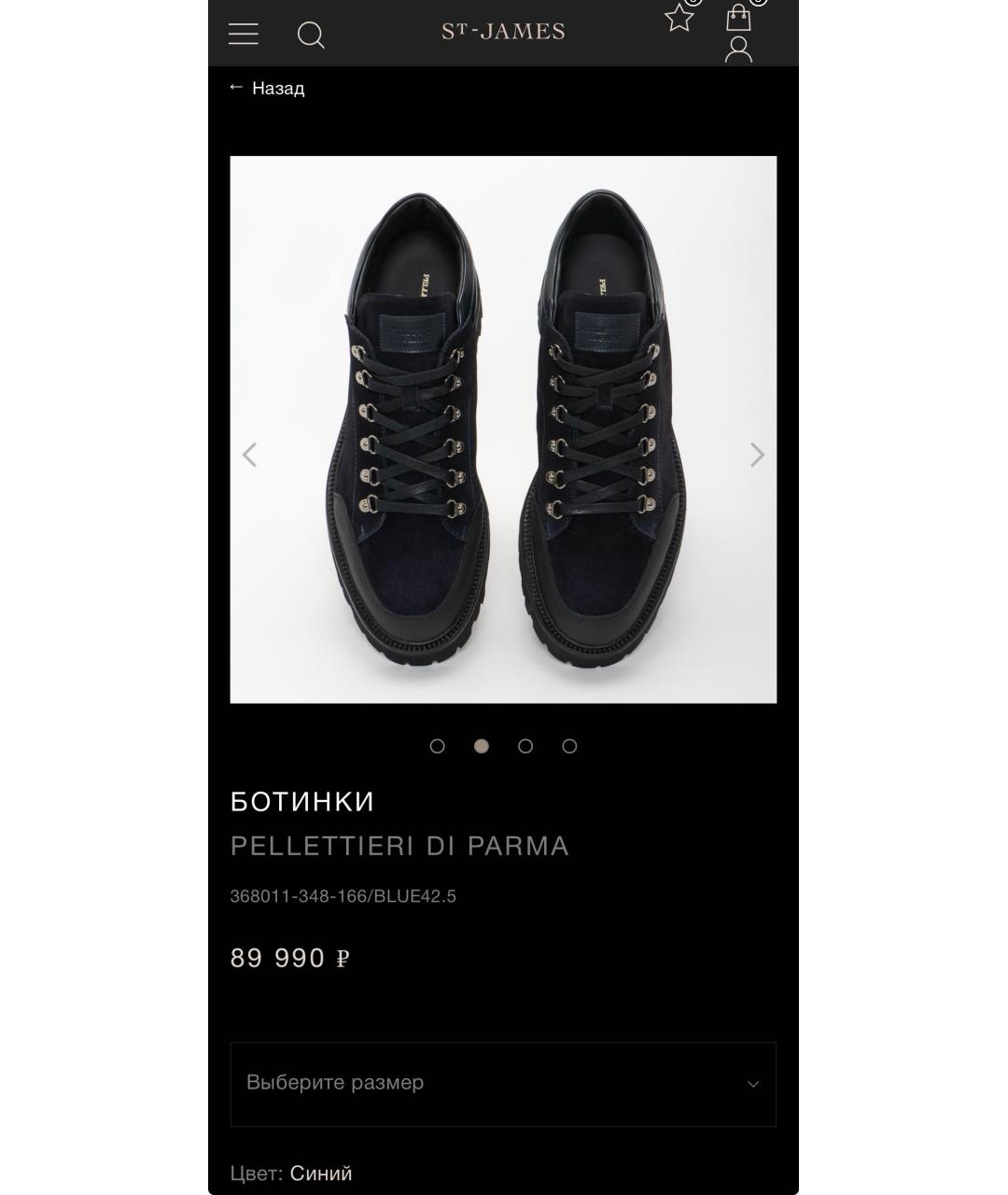The image size is (1008, 1195).
Task: Open the boots product photo
Action: click(x=503, y=429)
